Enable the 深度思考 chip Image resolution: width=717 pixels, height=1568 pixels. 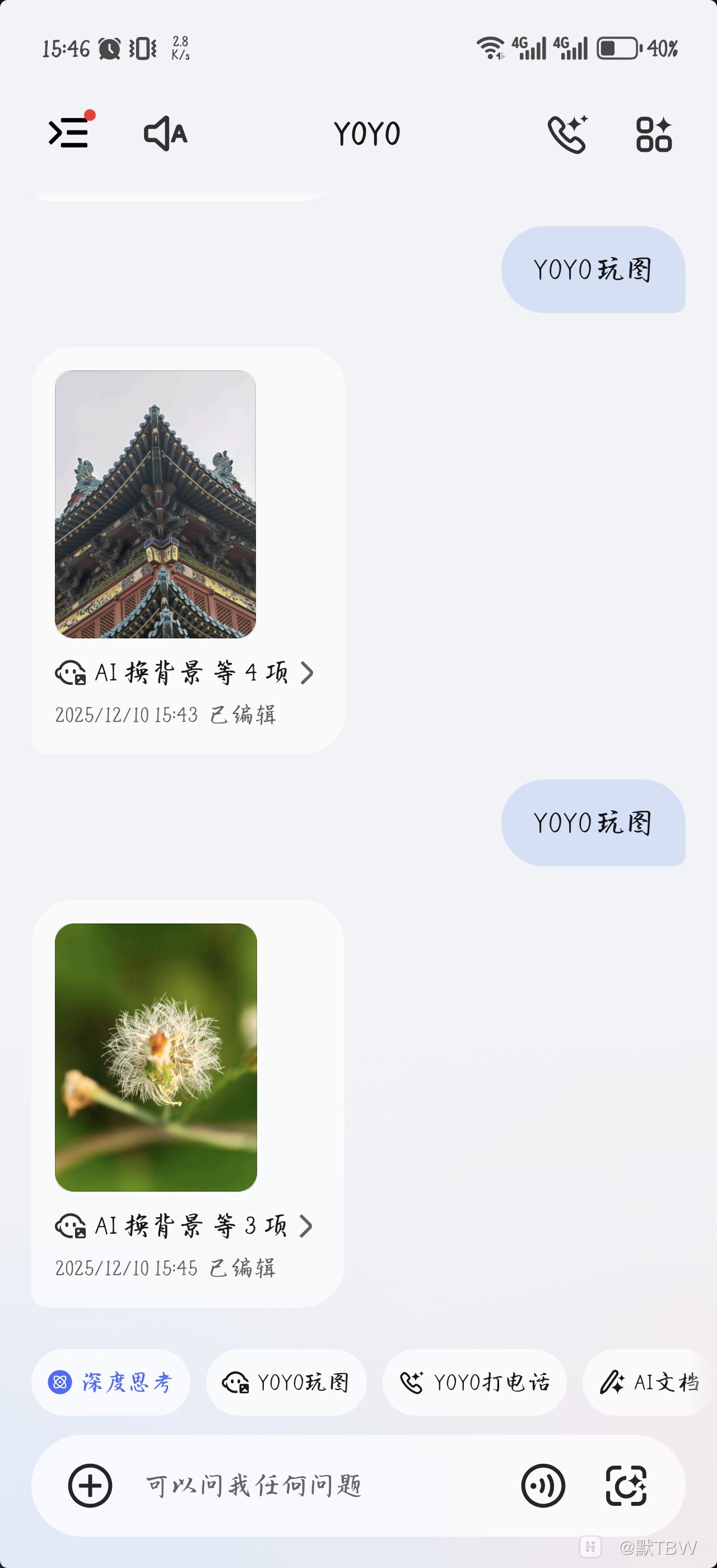111,1382
